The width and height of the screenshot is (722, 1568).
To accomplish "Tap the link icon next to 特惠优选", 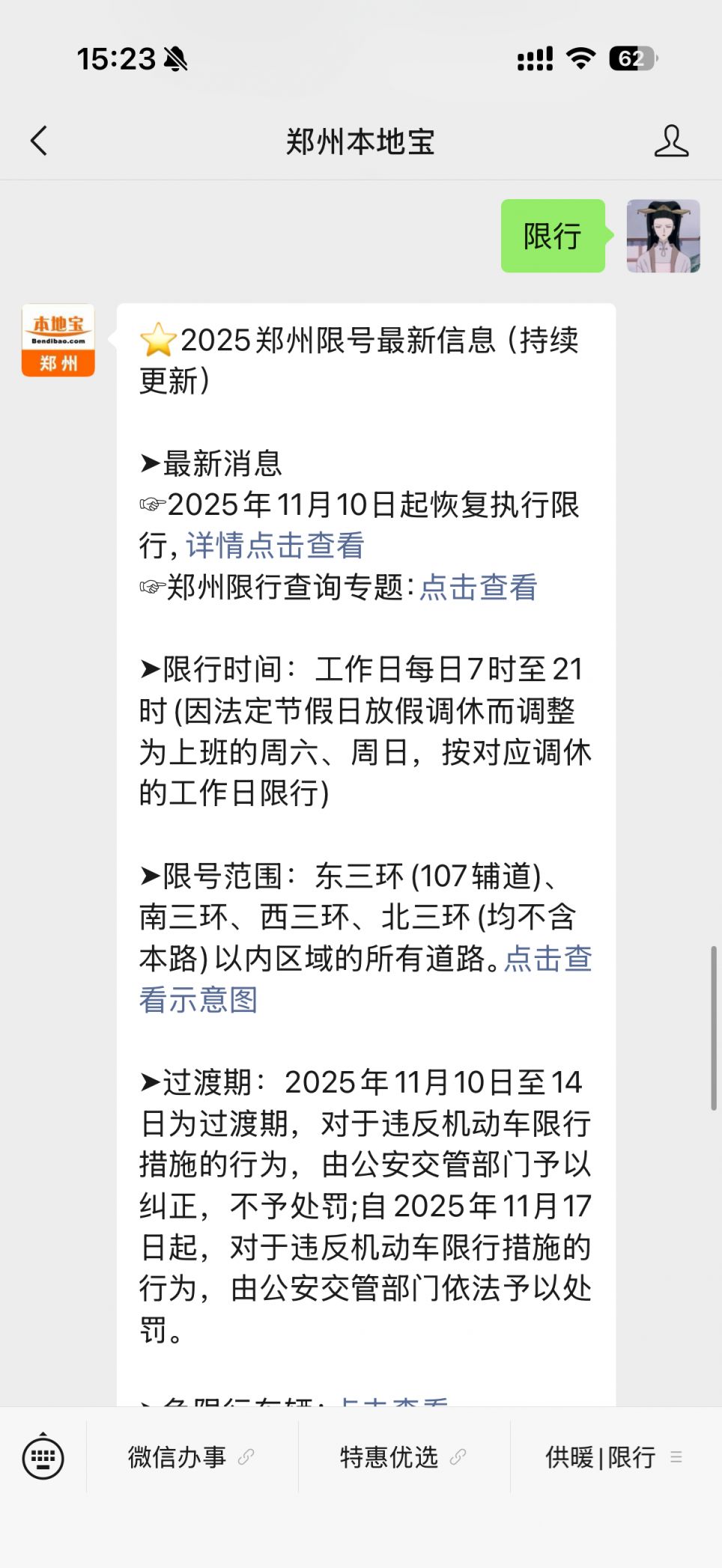I will (455, 1457).
